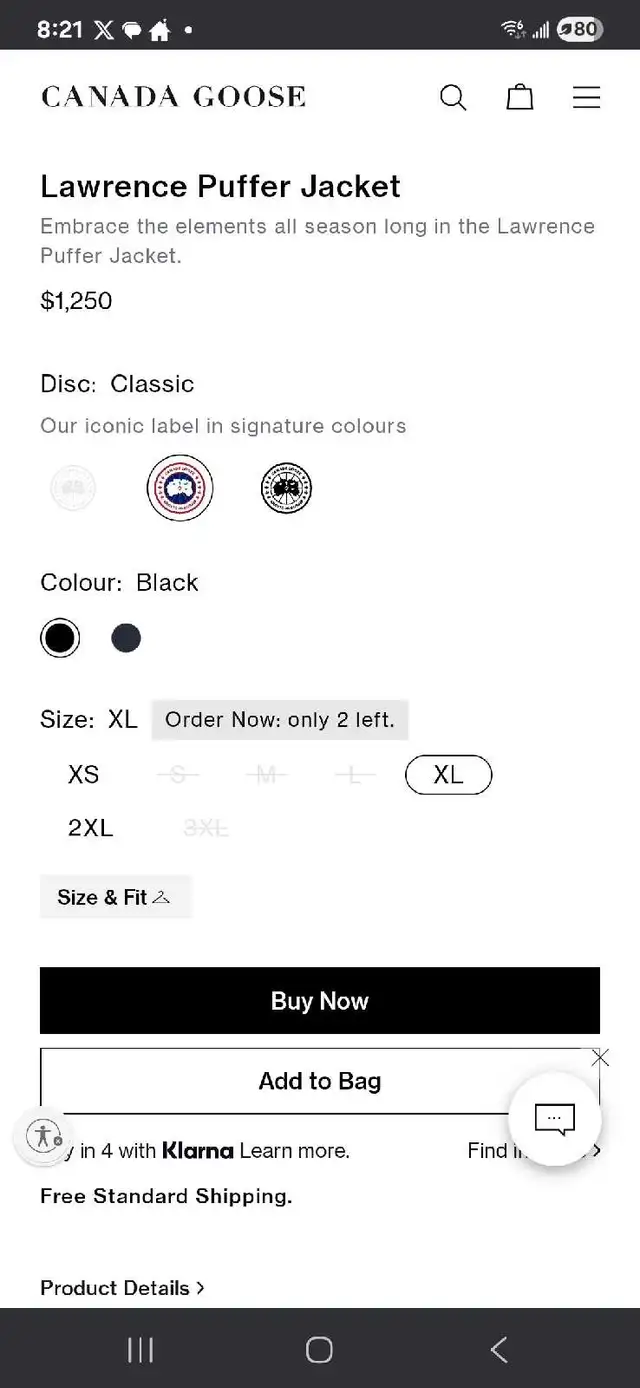
Task: Choose the navy colour swatch
Action: click(x=126, y=638)
